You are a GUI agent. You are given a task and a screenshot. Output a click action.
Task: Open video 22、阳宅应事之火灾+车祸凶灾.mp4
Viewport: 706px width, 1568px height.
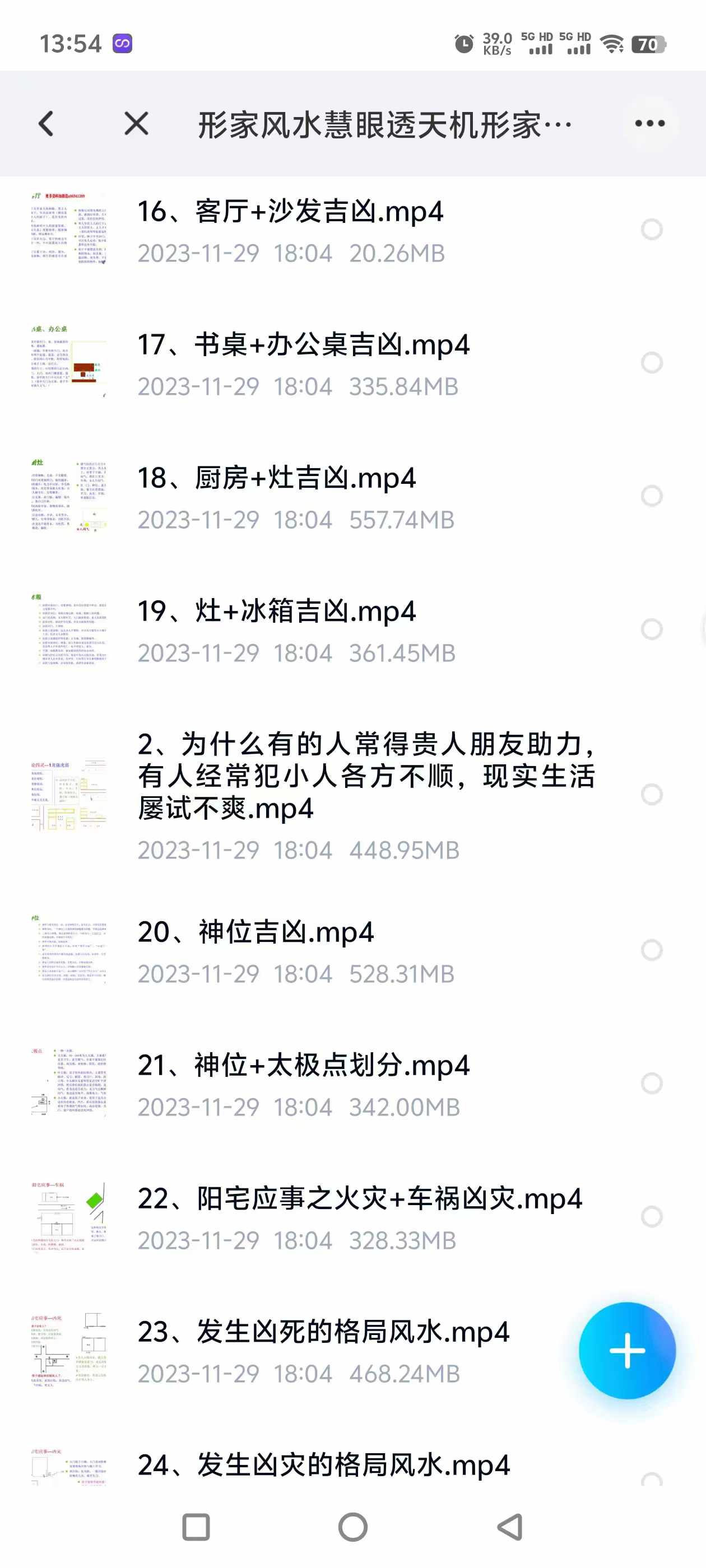tap(359, 1198)
